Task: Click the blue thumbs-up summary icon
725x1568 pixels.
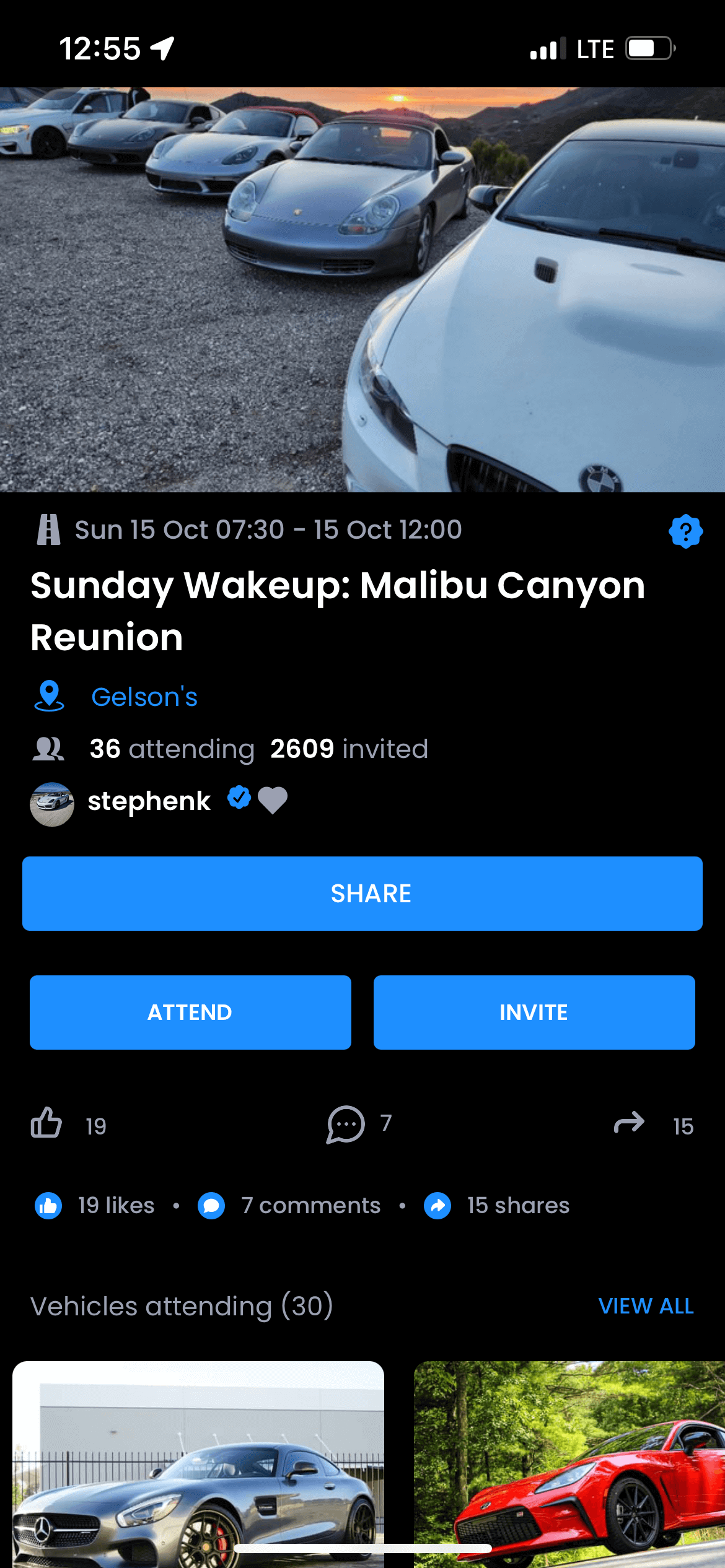Action: click(x=48, y=1204)
